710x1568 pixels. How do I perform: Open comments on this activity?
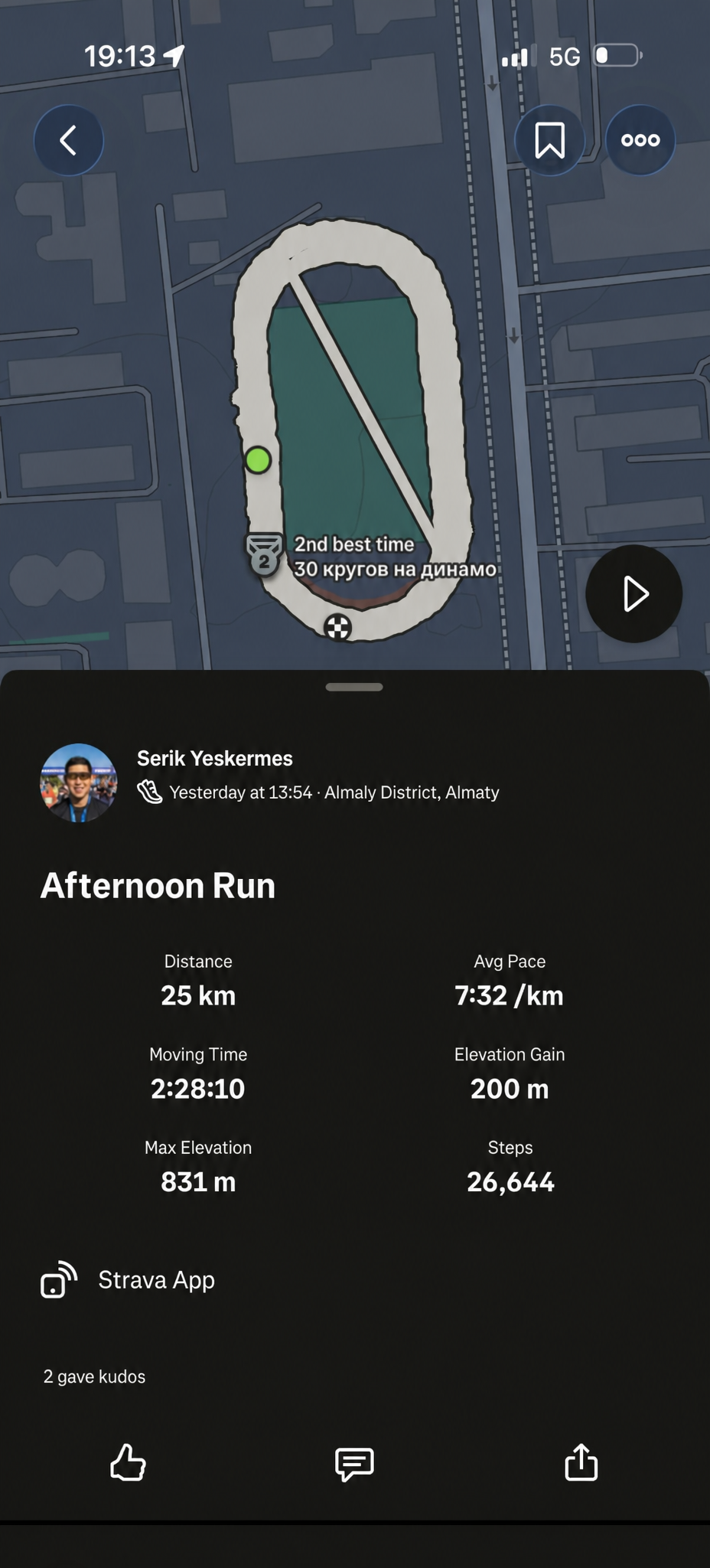click(354, 1464)
